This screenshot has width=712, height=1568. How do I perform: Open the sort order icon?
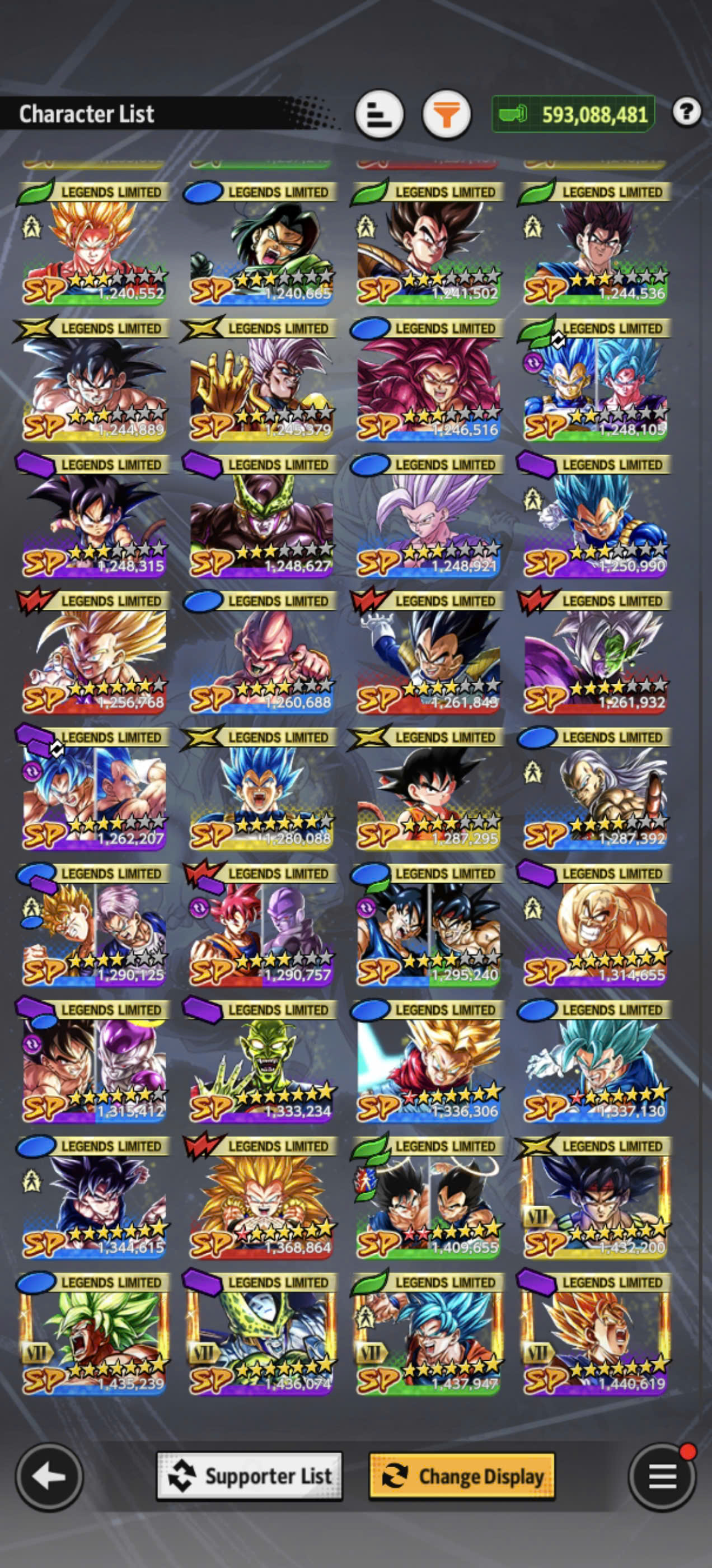coord(379,114)
